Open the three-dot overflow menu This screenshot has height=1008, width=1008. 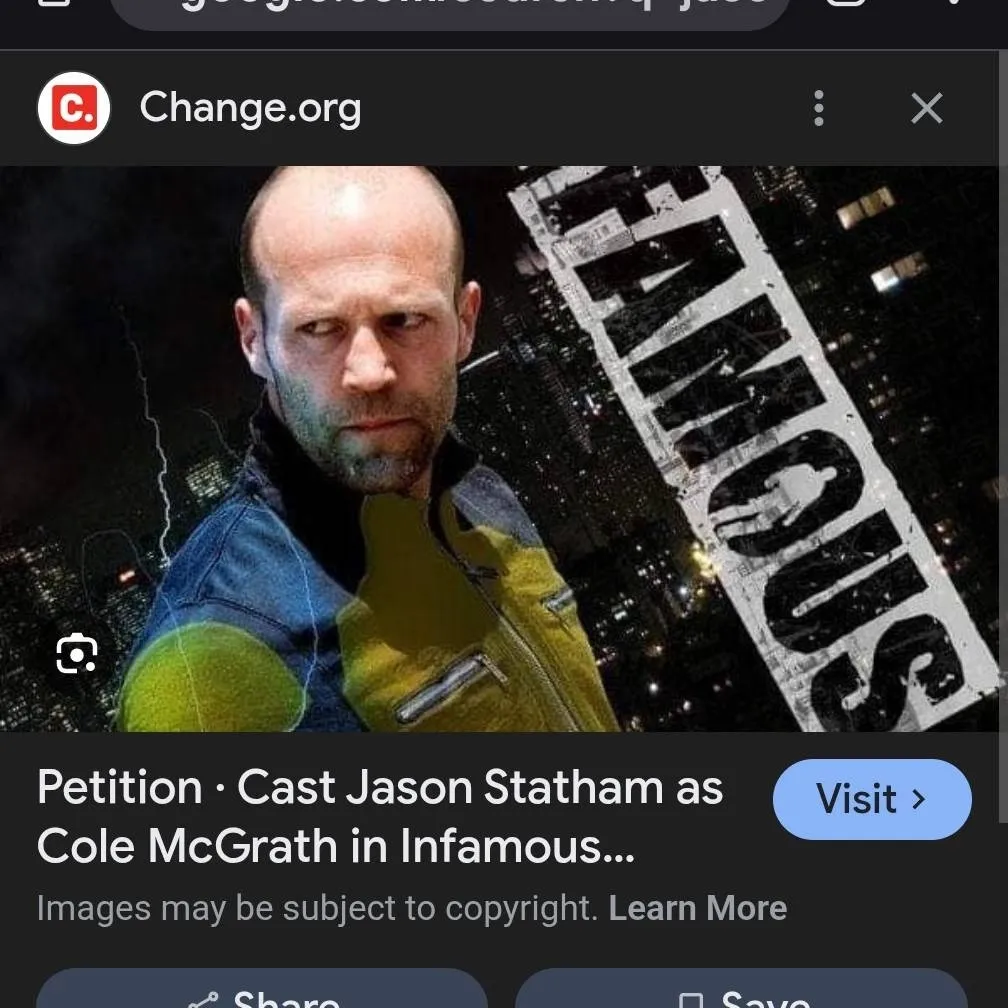click(819, 108)
